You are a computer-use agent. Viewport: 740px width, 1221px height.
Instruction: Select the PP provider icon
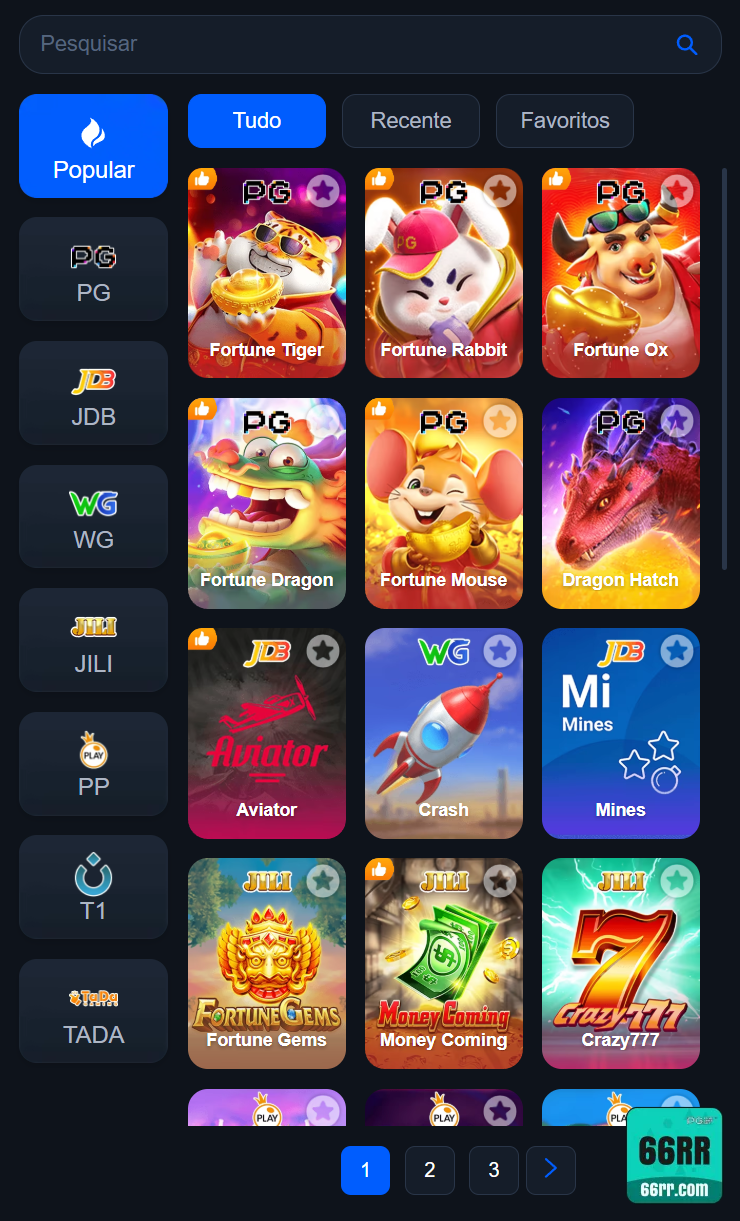point(93,750)
